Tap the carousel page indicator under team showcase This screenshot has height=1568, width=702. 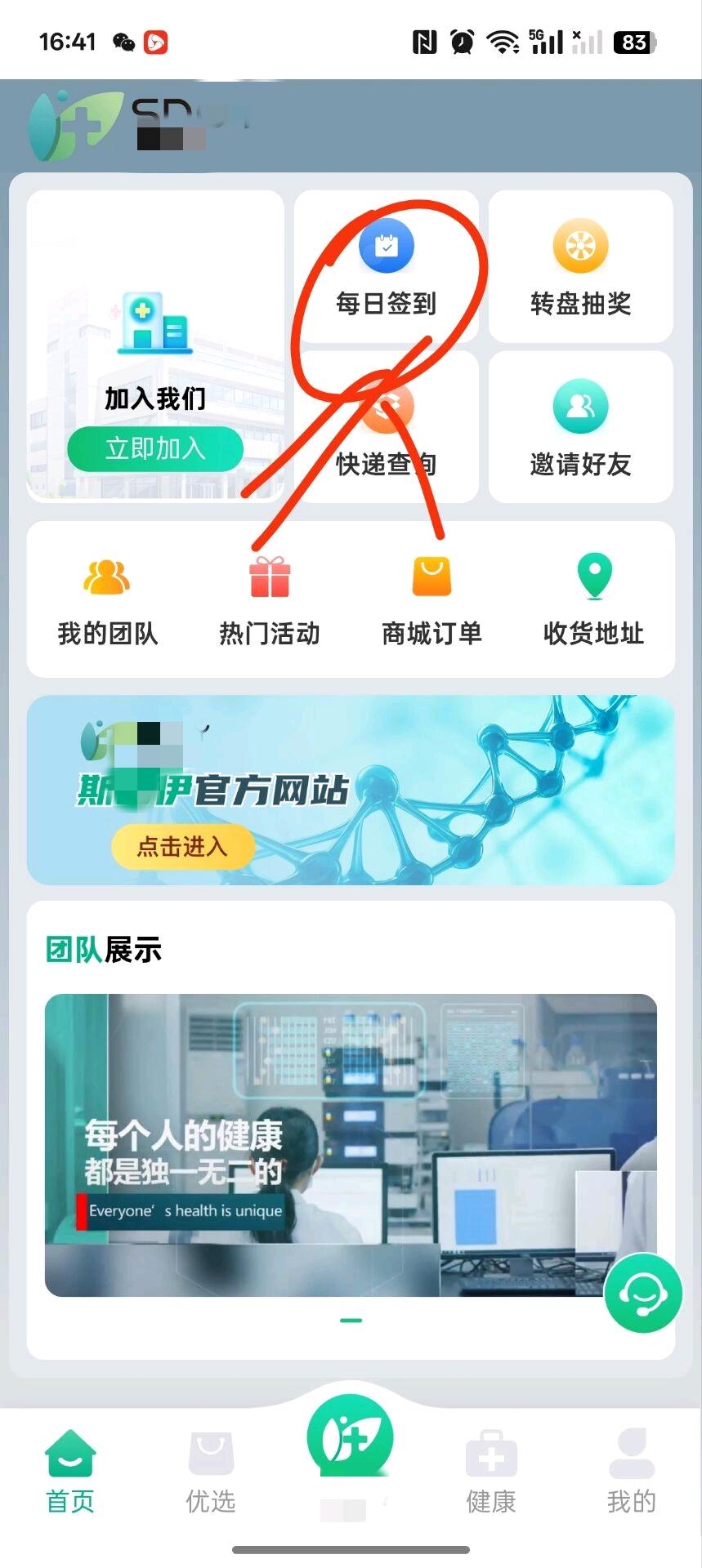(351, 1319)
